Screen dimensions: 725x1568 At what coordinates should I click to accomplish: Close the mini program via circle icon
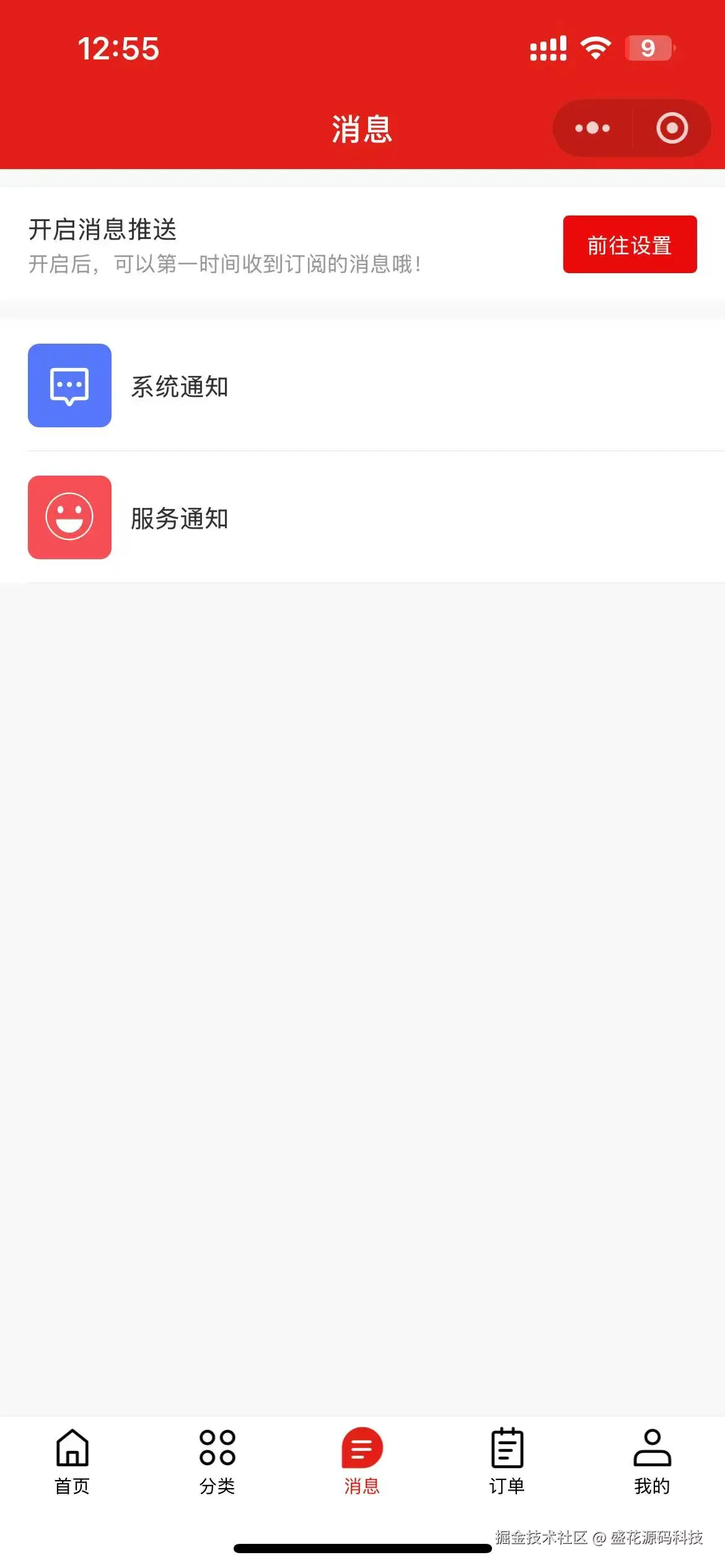[672, 128]
